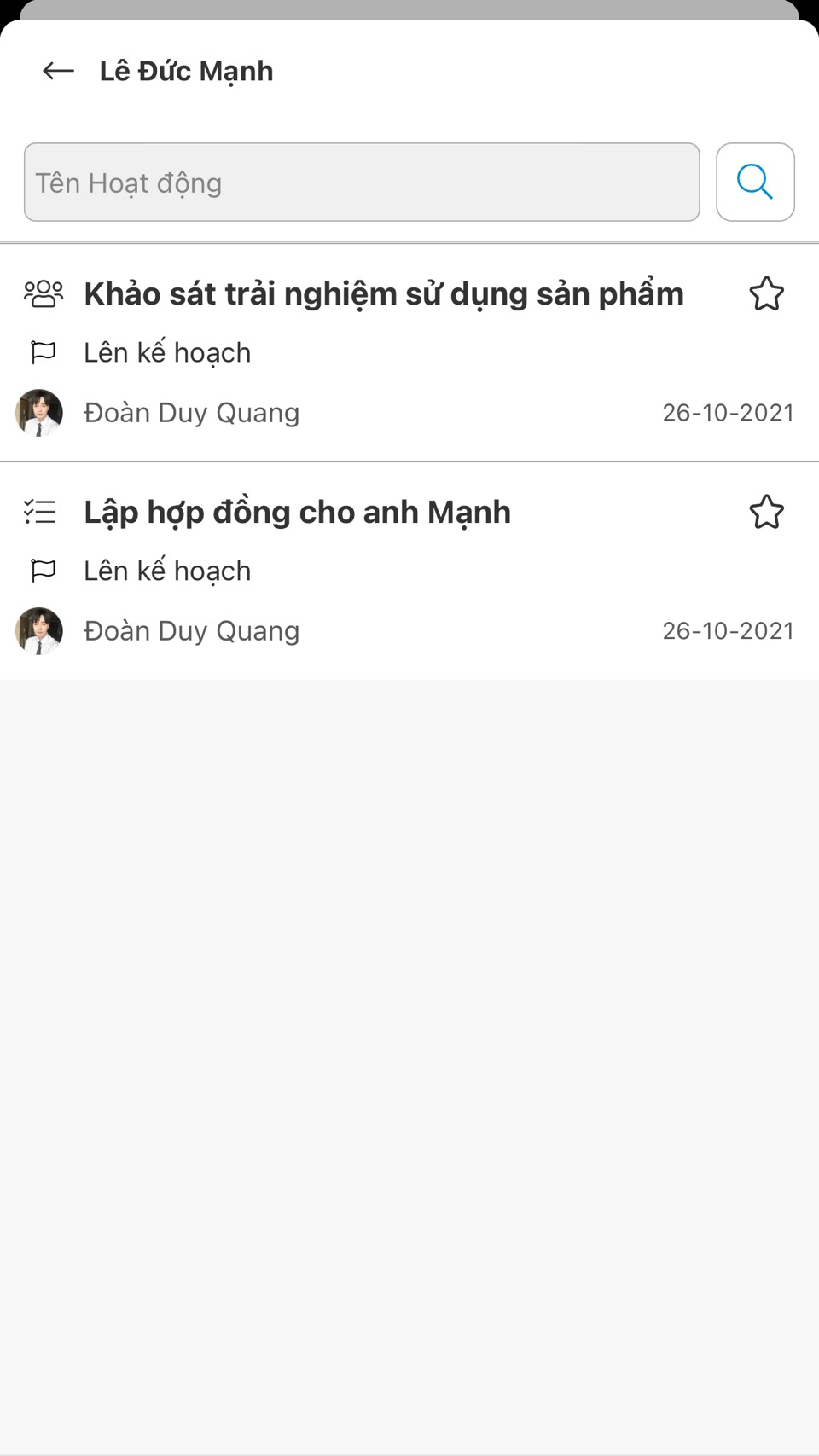Star the Khảo sát trải nghiệm activity
819x1456 pixels.
[766, 294]
